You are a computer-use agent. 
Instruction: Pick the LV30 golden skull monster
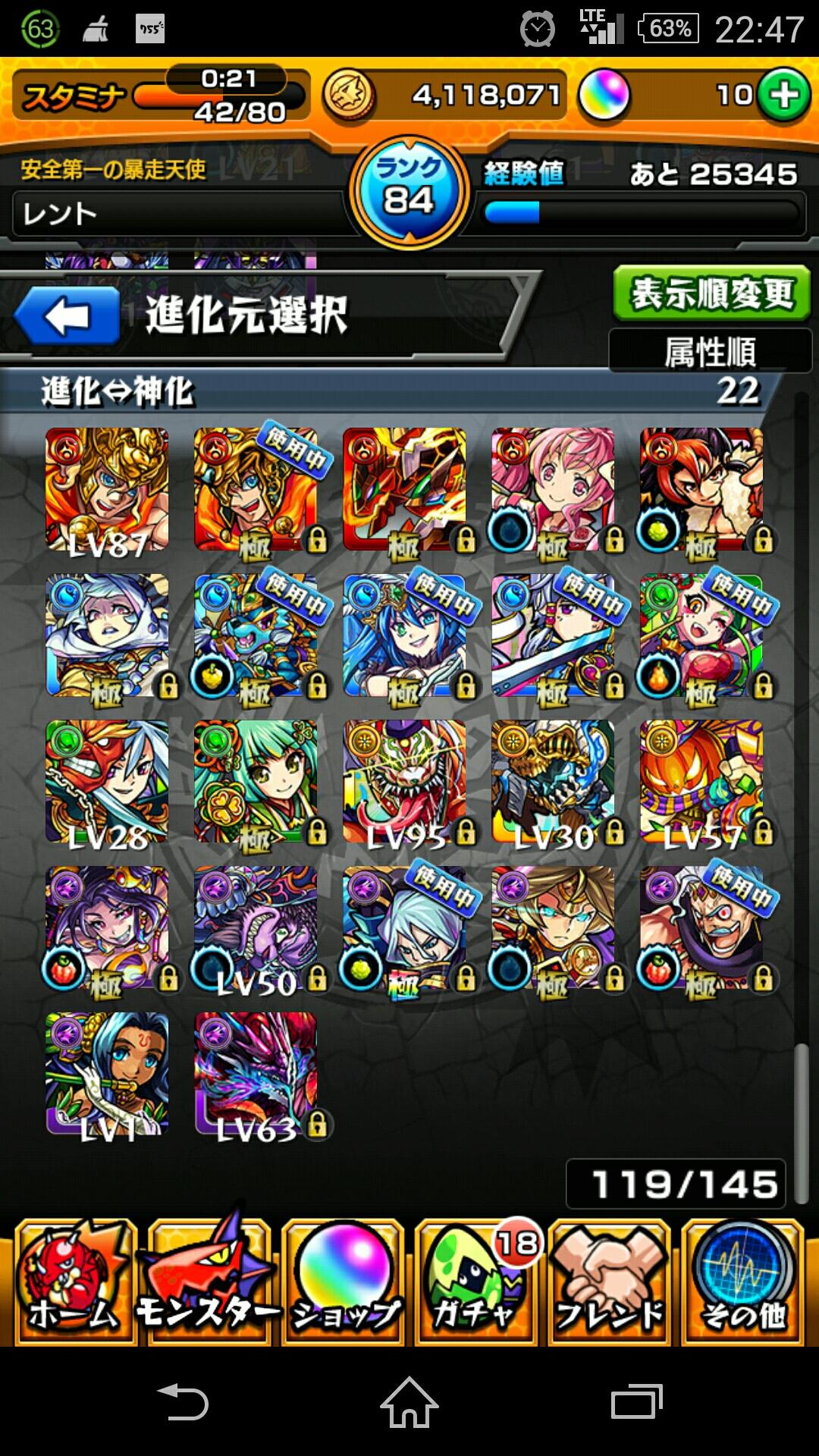click(x=553, y=782)
